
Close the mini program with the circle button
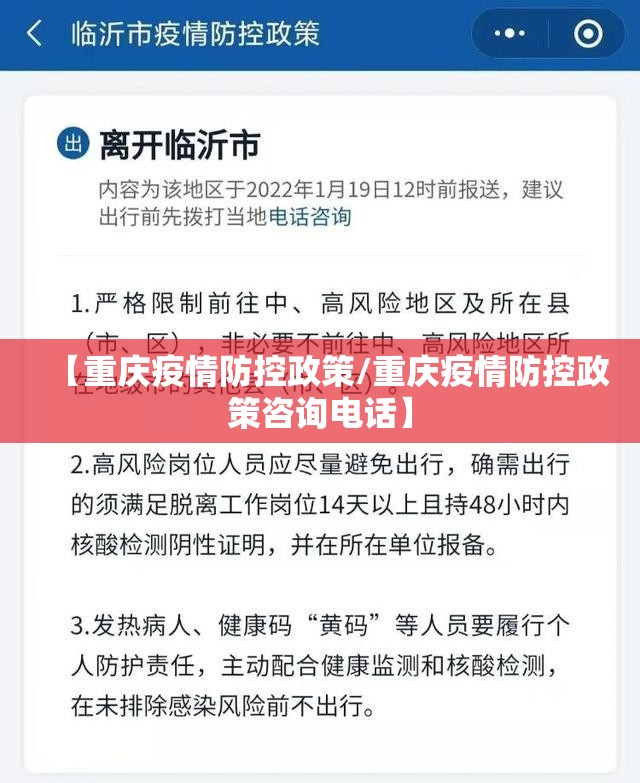pos(588,34)
